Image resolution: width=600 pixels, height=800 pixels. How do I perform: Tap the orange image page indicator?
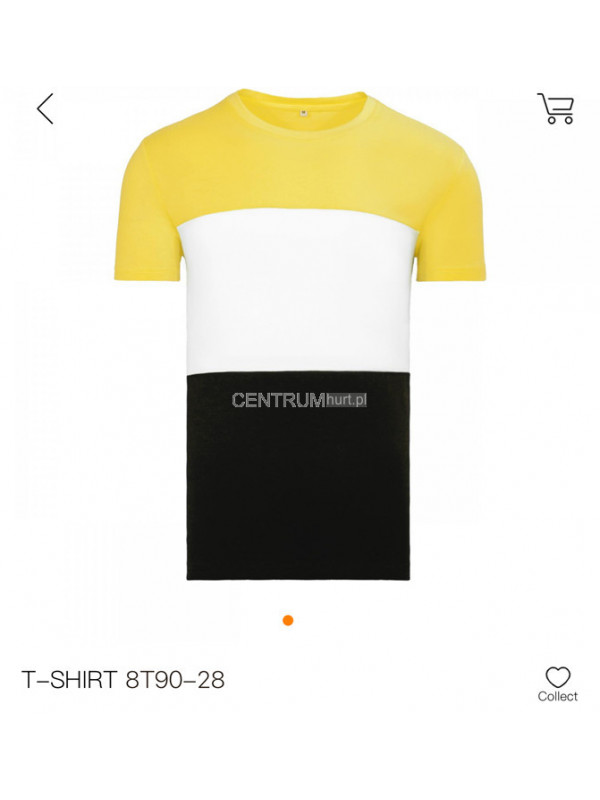tap(288, 620)
